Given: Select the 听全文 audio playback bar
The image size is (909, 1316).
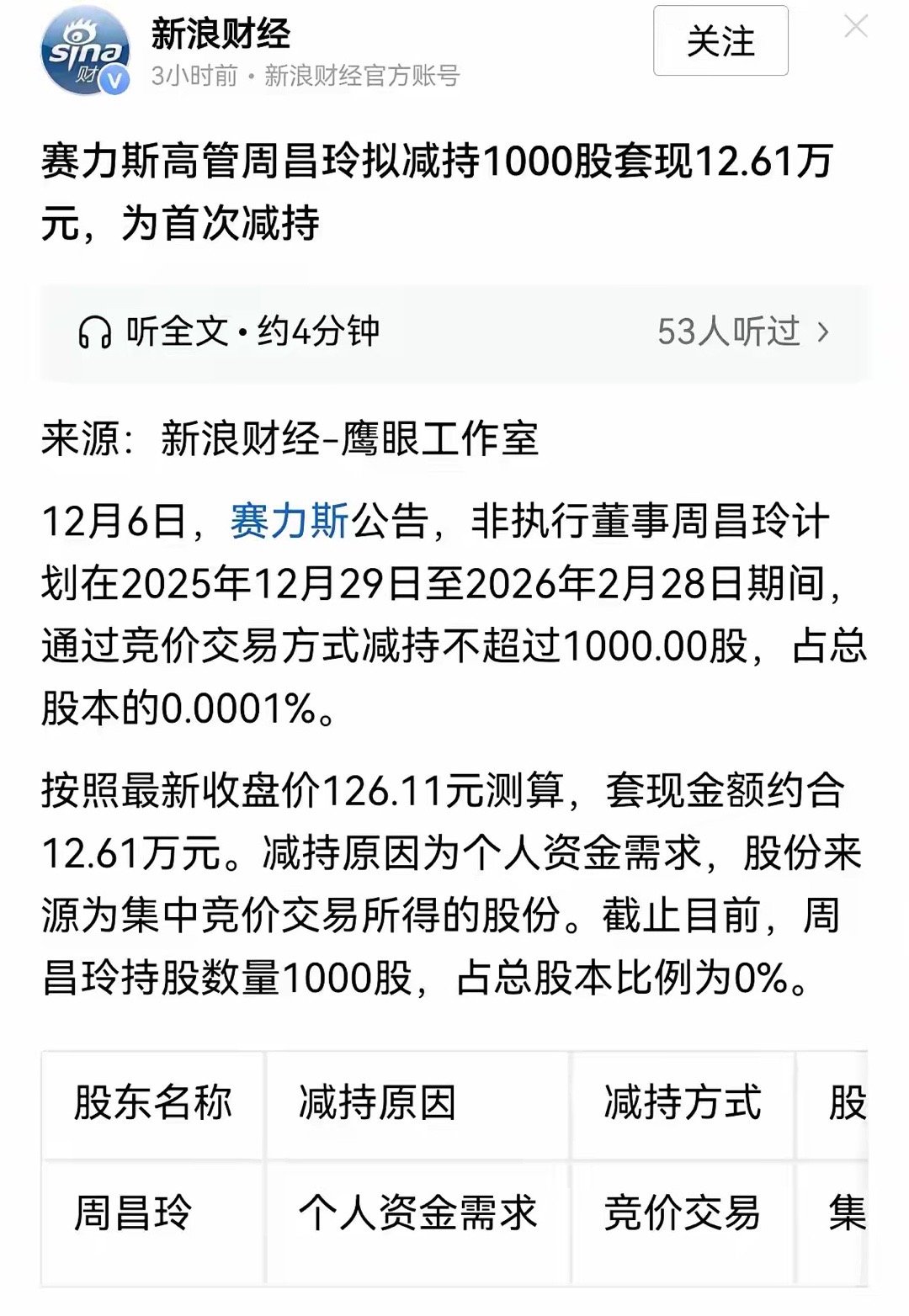Looking at the screenshot, I should tap(252, 331).
